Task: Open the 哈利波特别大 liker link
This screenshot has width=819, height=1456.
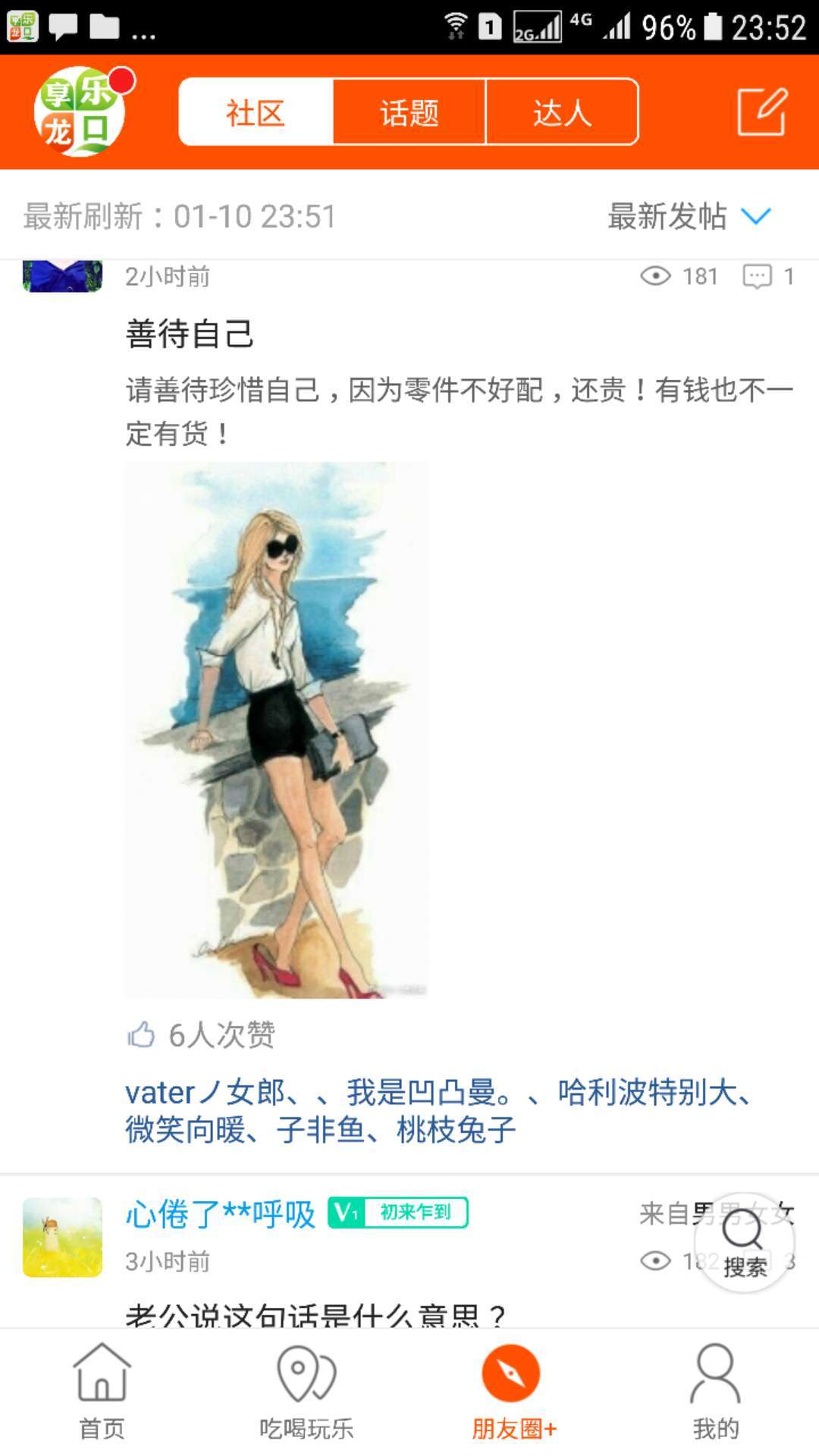Action: tap(649, 1094)
